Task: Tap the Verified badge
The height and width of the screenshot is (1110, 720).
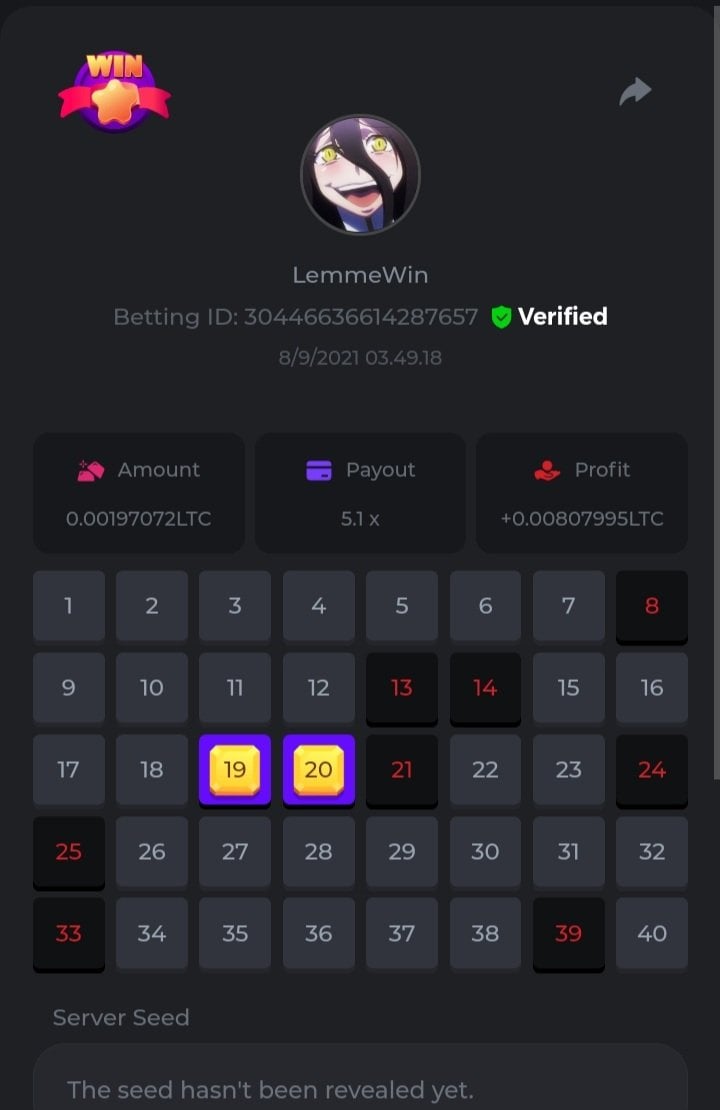Action: pyautogui.click(x=549, y=317)
